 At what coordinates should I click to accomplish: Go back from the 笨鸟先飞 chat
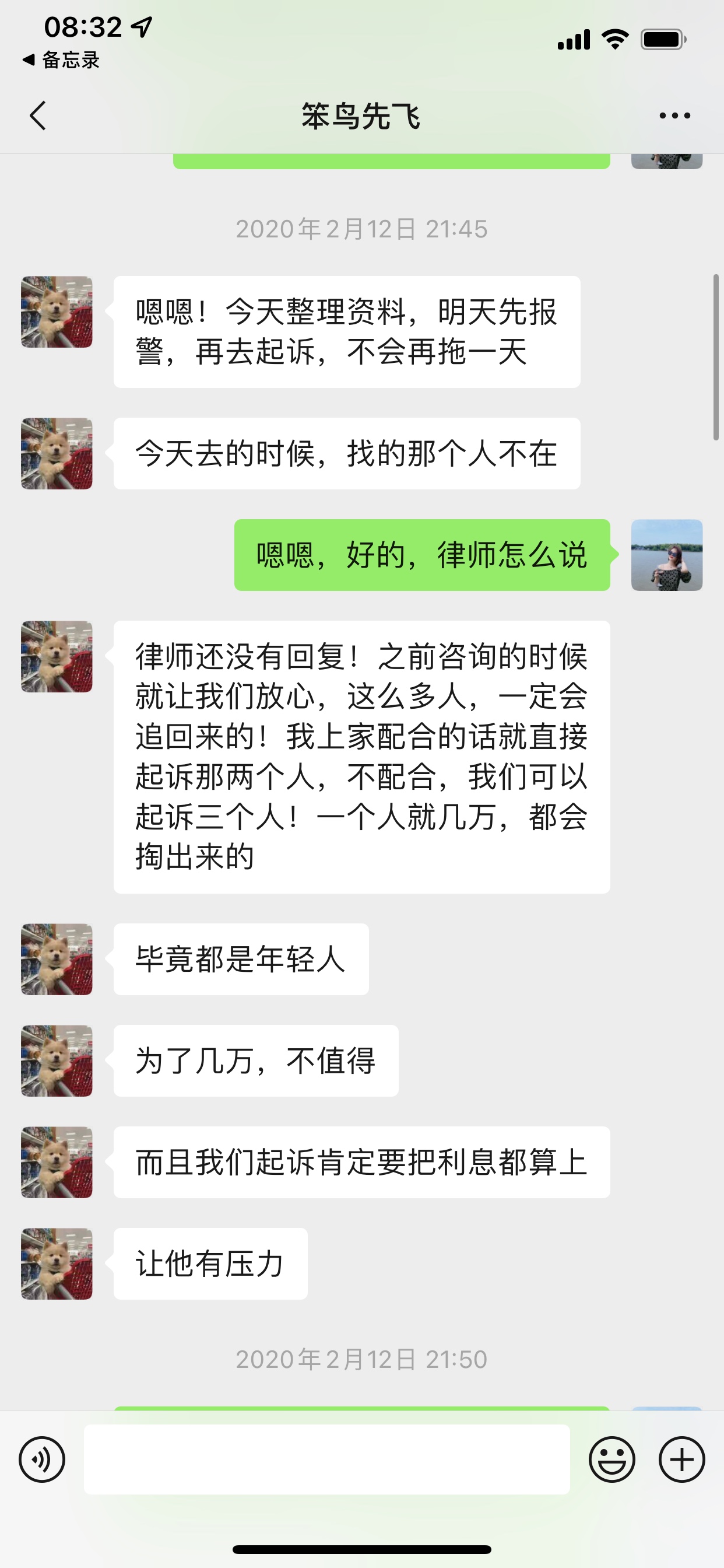(x=38, y=116)
